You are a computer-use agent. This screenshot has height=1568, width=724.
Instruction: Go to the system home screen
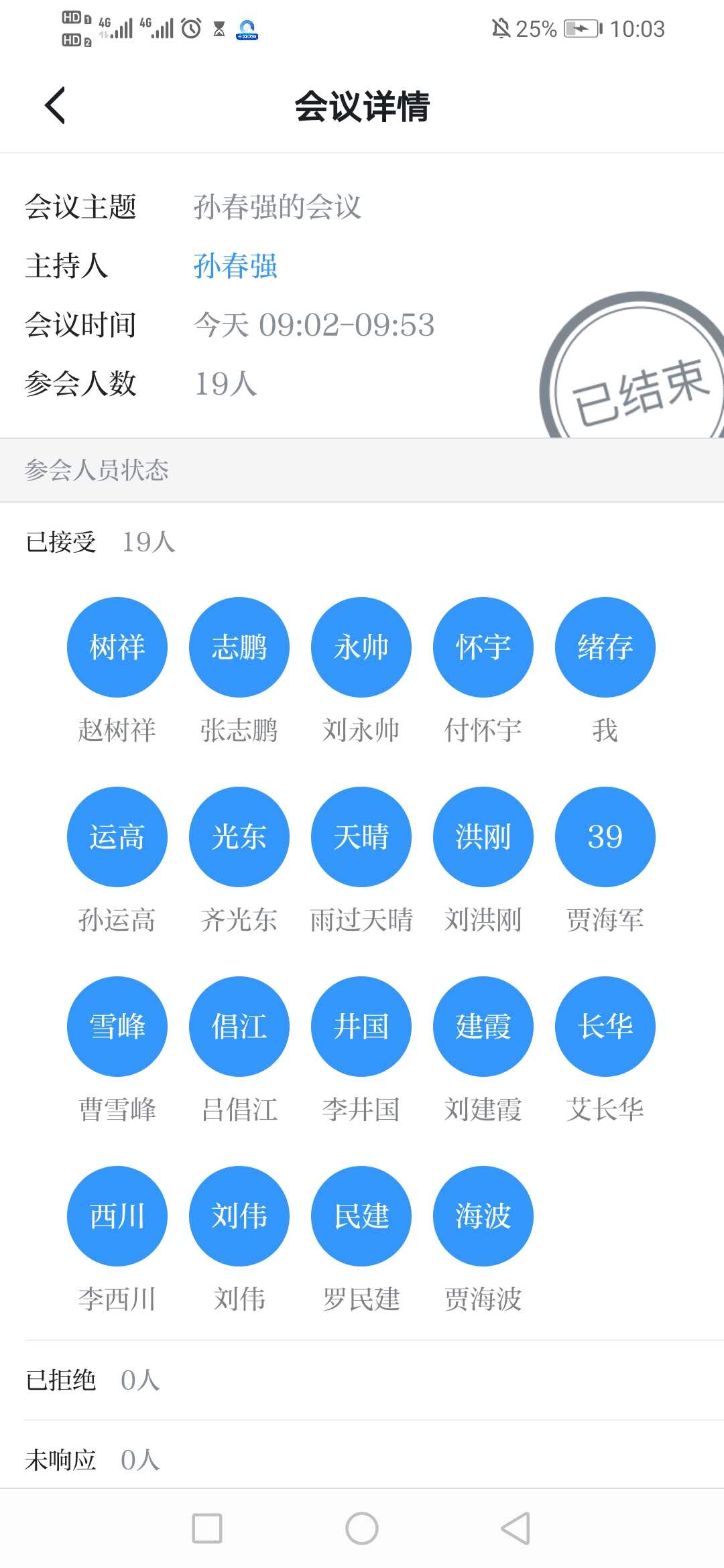click(x=362, y=1528)
